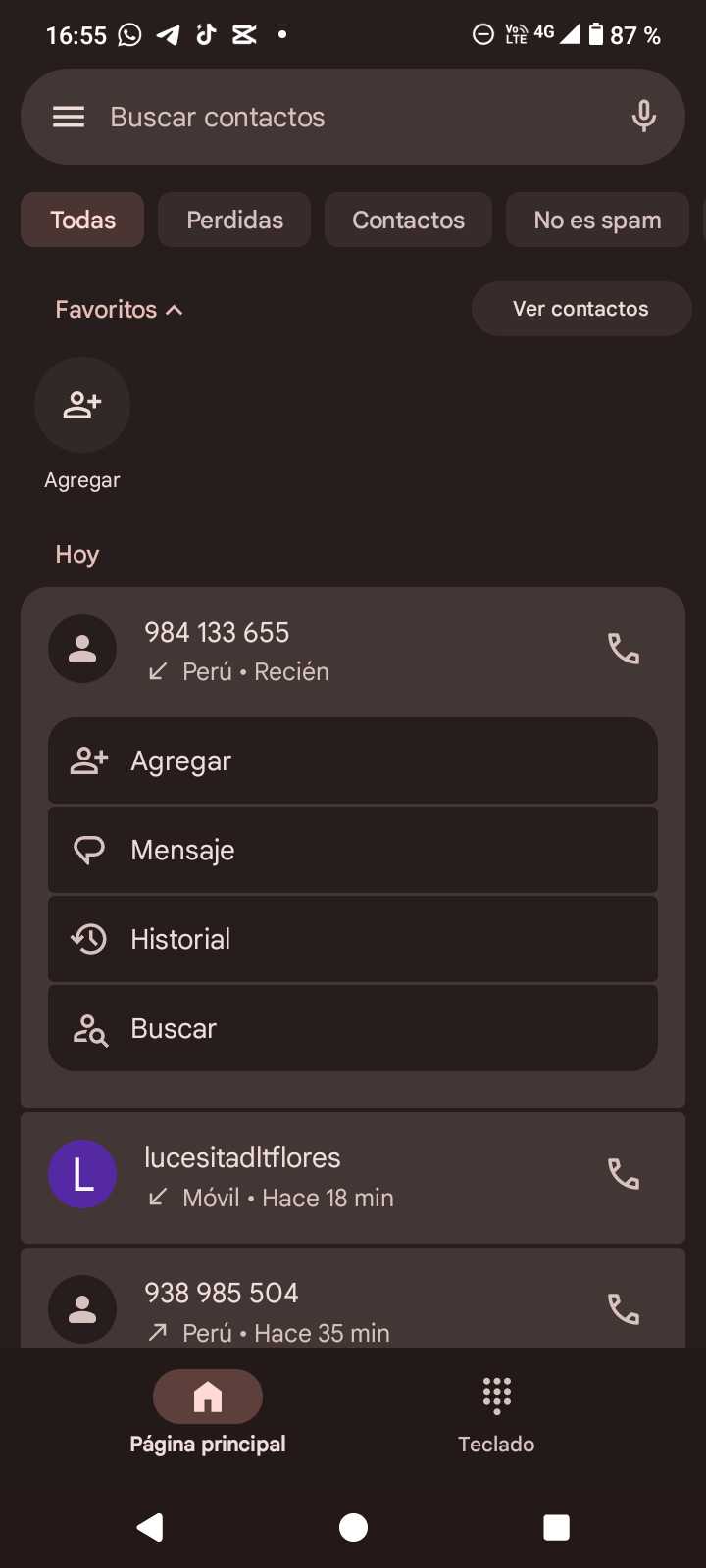Add 984 133 655 as a contact
This screenshot has height=1568, width=706.
coord(353,761)
